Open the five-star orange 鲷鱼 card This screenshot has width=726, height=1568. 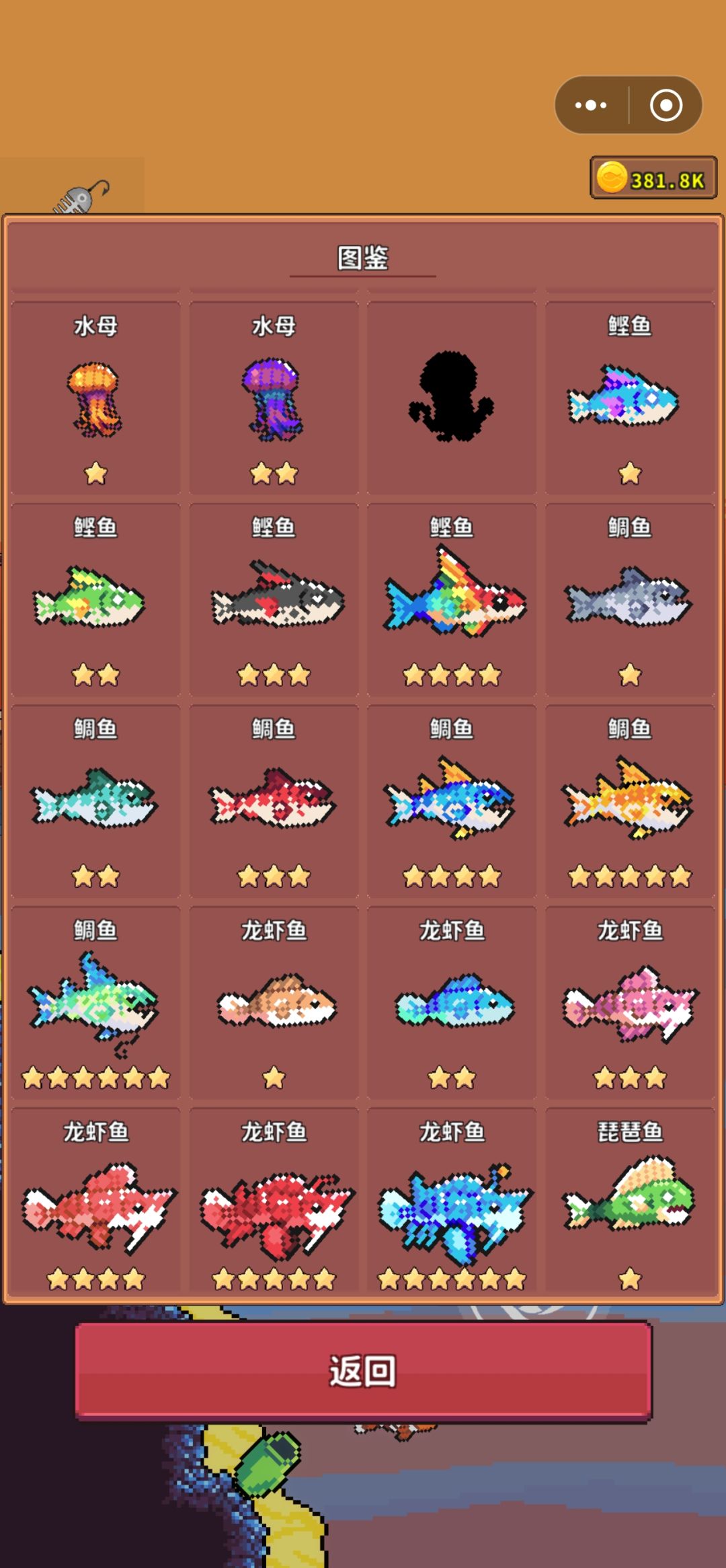coord(630,801)
